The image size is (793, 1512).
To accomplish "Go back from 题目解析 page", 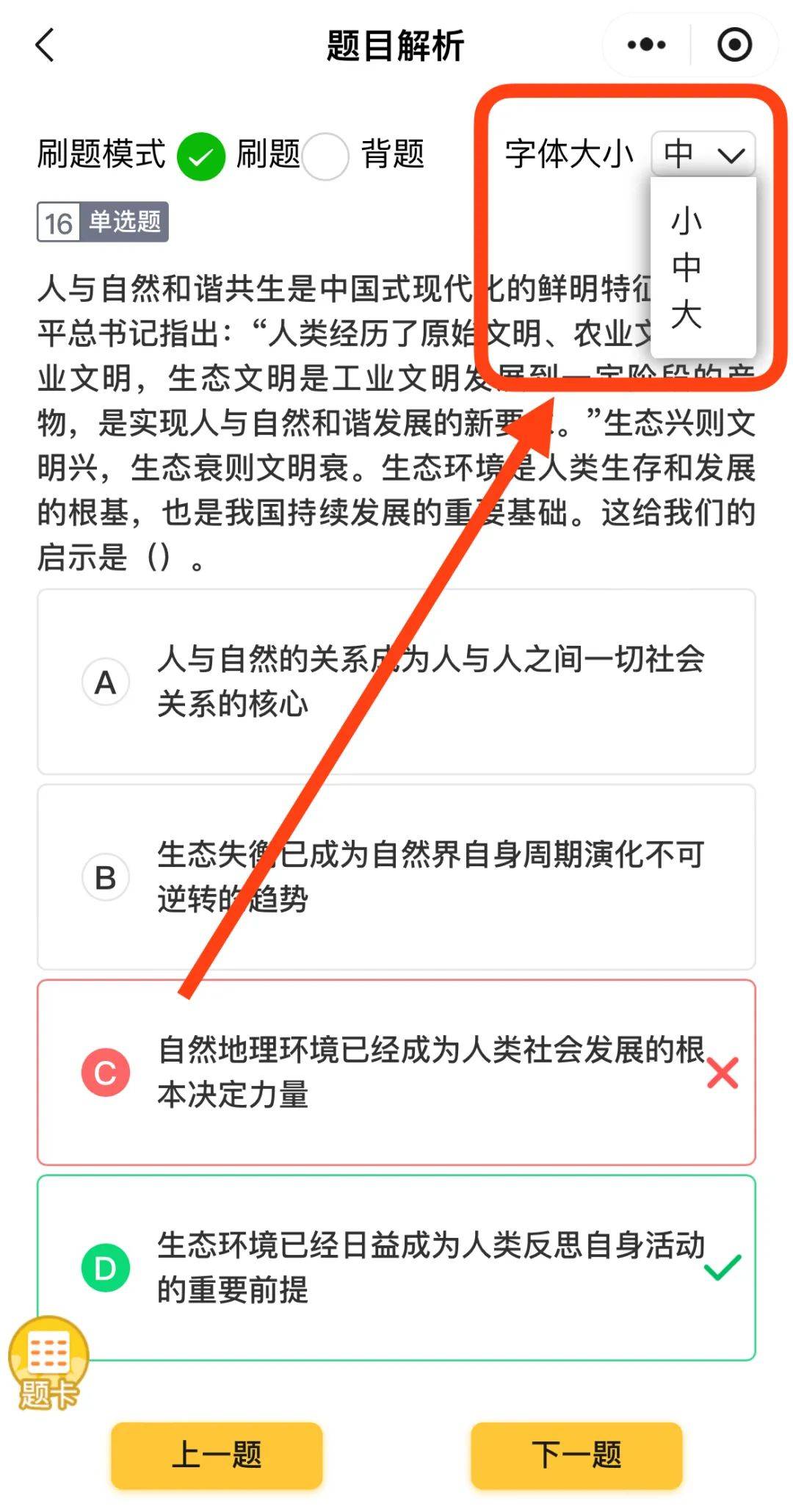I will [x=46, y=46].
